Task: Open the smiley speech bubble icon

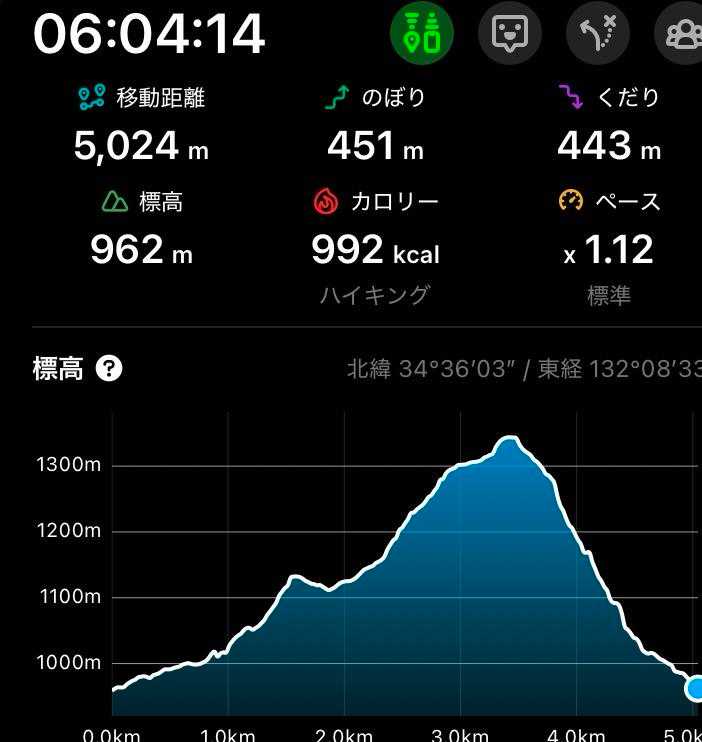Action: (x=509, y=33)
